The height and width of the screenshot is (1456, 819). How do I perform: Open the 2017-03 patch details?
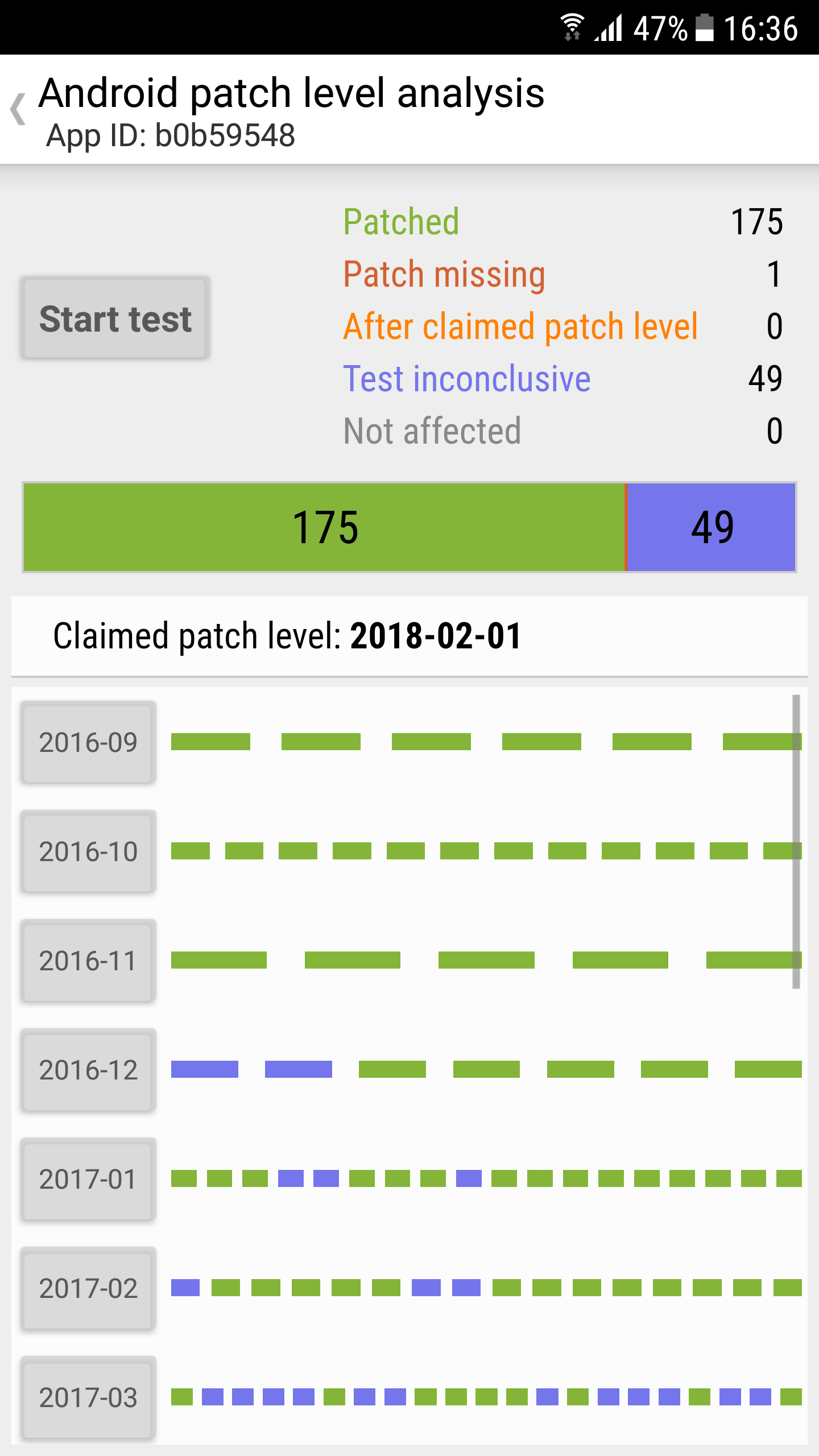[88, 1397]
